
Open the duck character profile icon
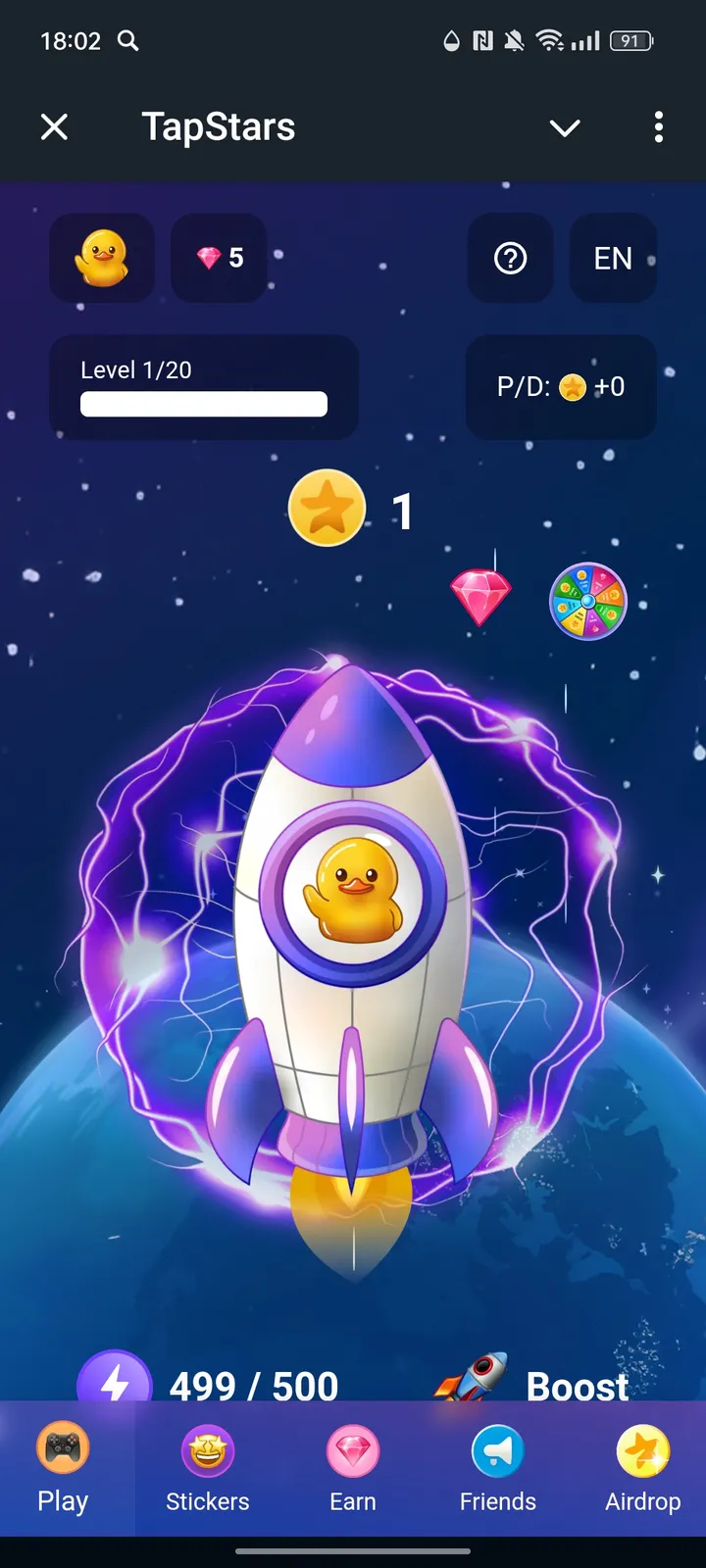[x=102, y=258]
